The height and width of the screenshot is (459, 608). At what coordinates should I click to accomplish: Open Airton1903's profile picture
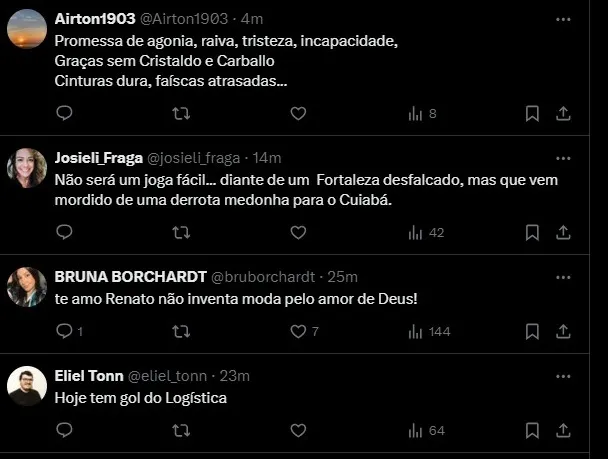[x=27, y=29]
